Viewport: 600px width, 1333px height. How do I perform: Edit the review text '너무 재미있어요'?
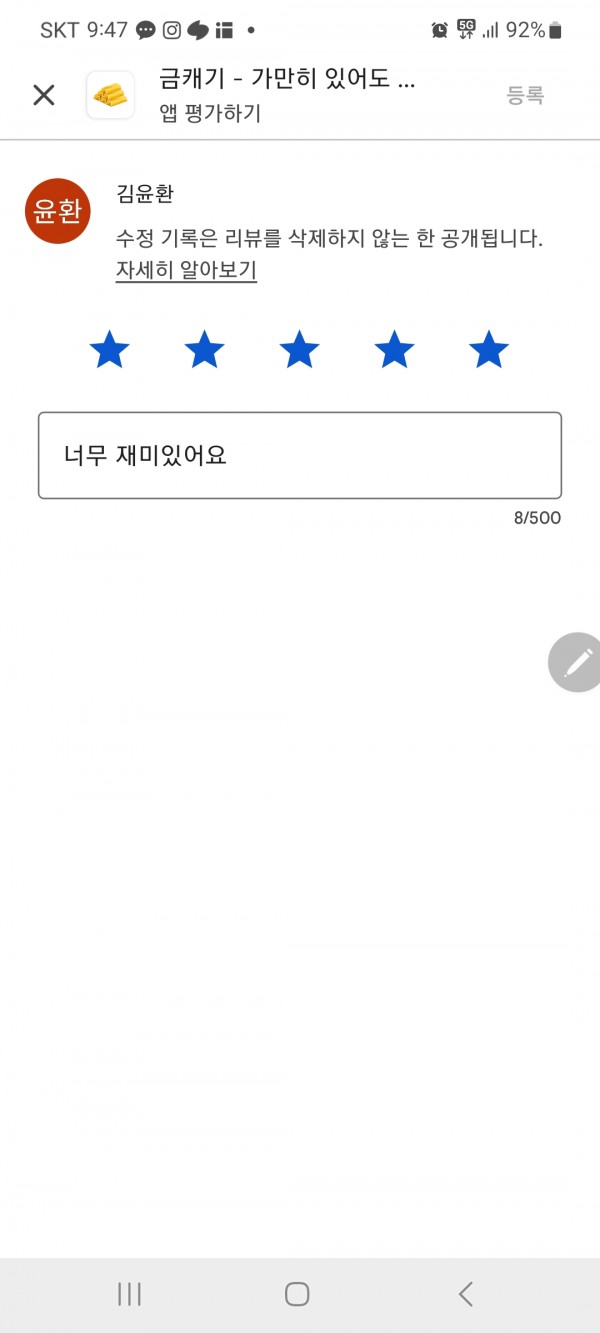(x=300, y=455)
